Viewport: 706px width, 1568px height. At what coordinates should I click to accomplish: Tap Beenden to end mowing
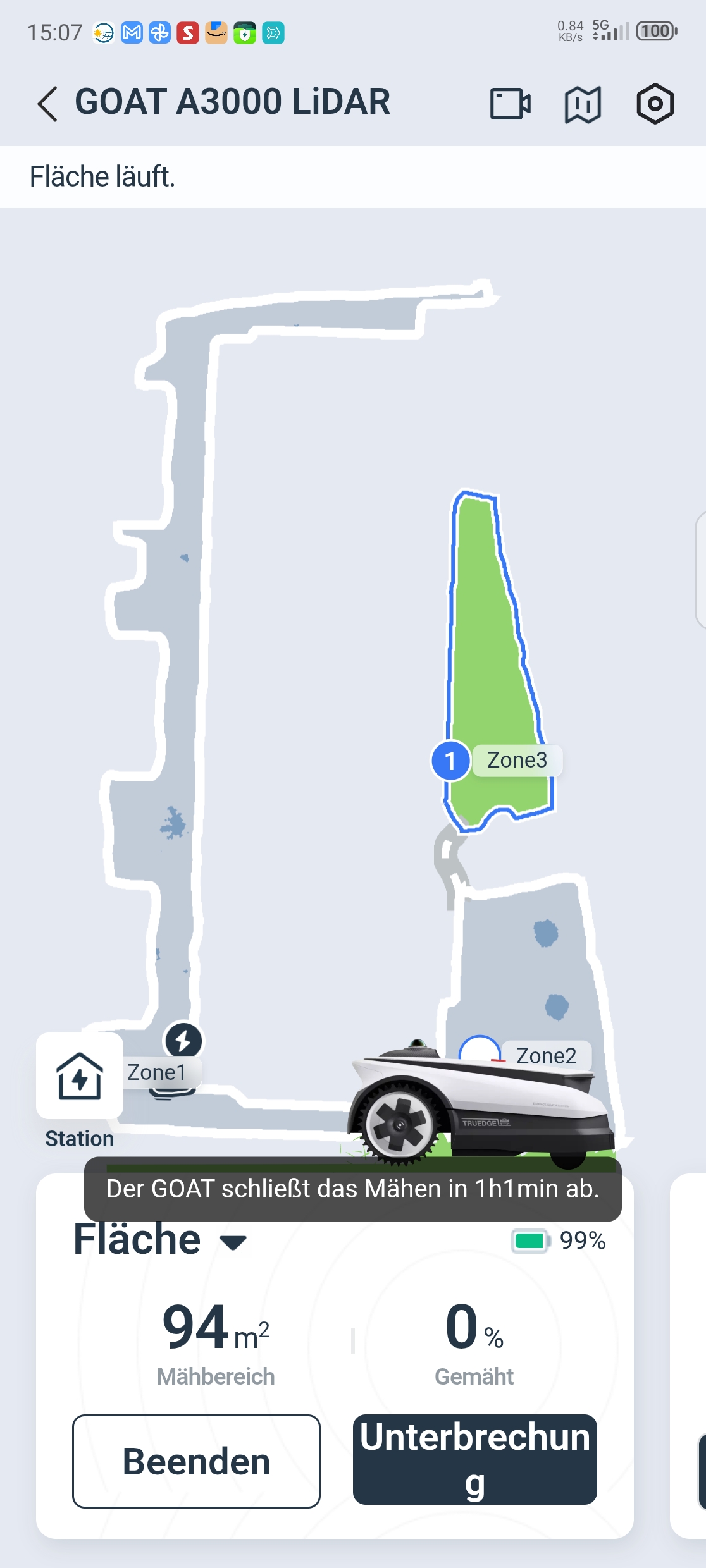[196, 1461]
